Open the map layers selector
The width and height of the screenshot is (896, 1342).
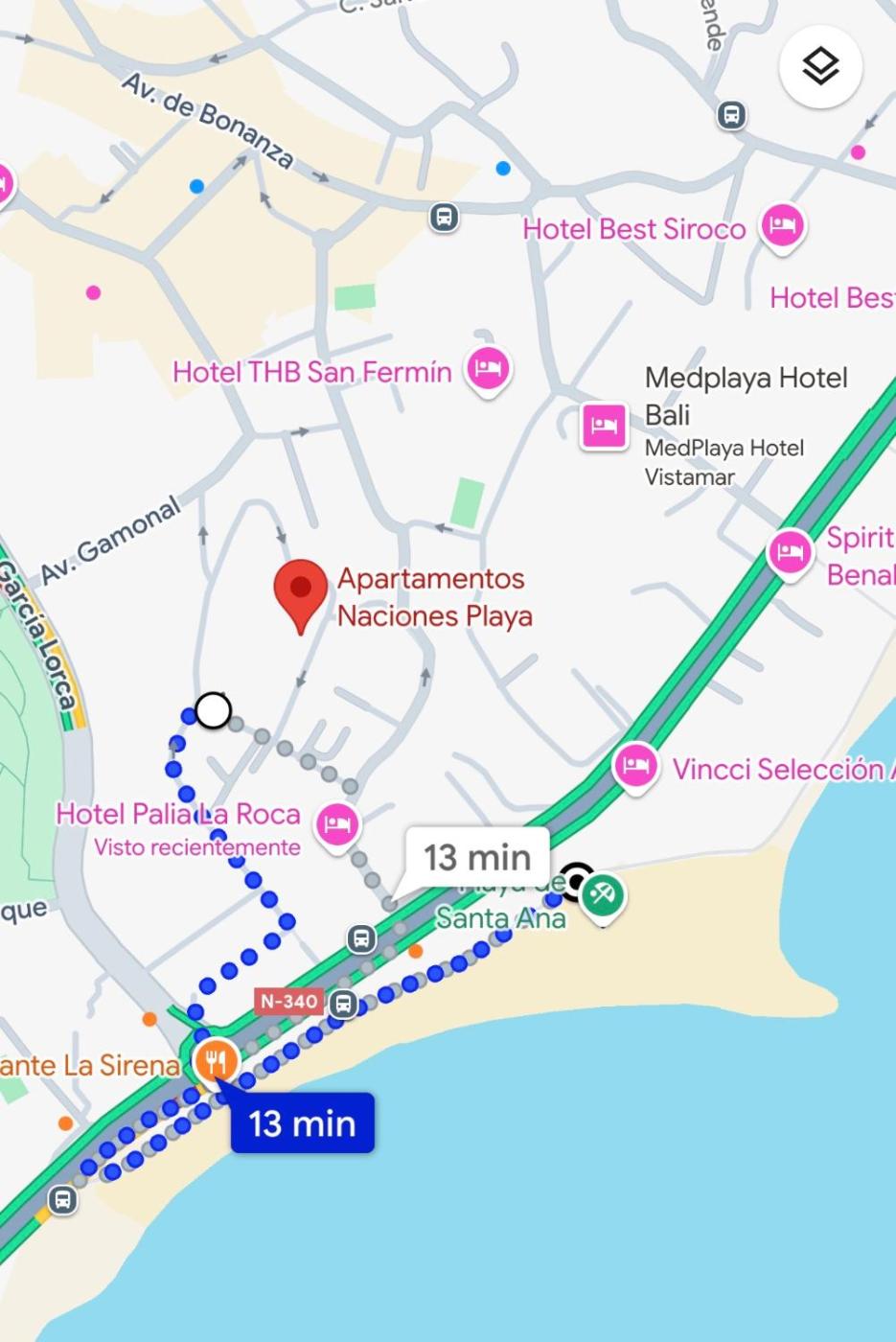(x=820, y=67)
